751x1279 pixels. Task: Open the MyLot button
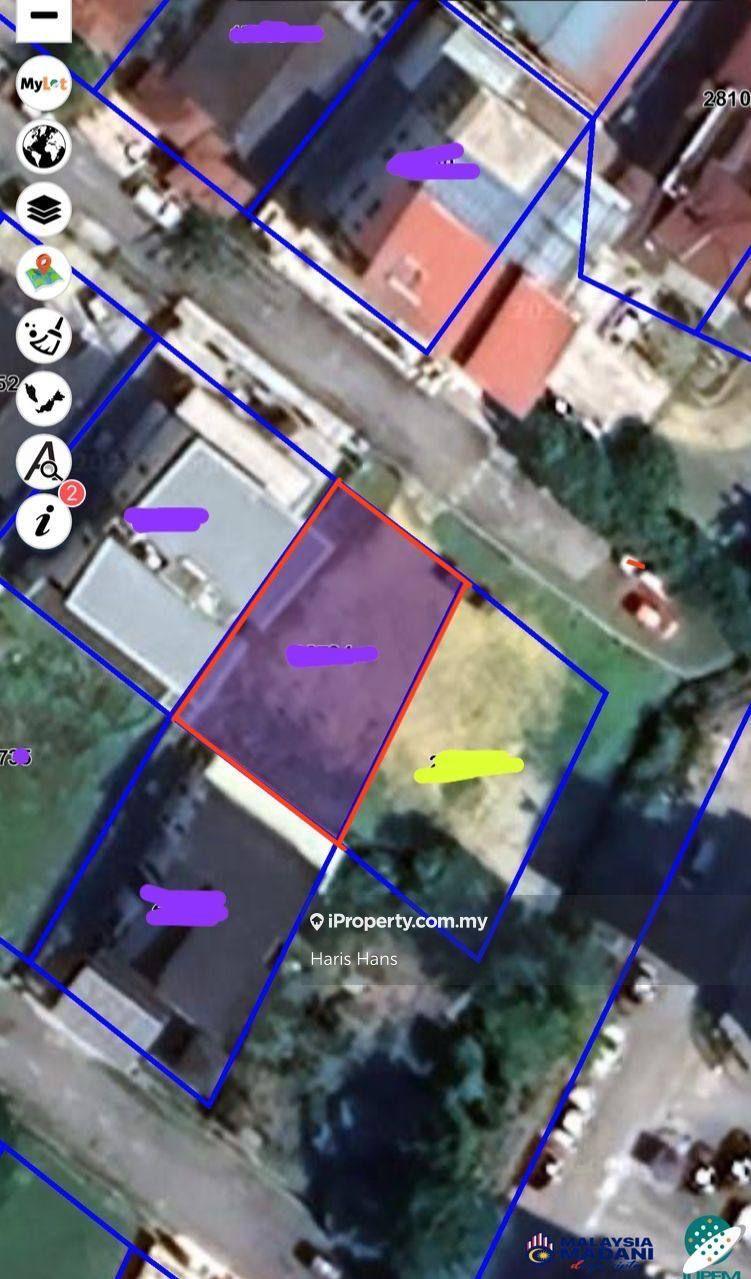(x=43, y=84)
